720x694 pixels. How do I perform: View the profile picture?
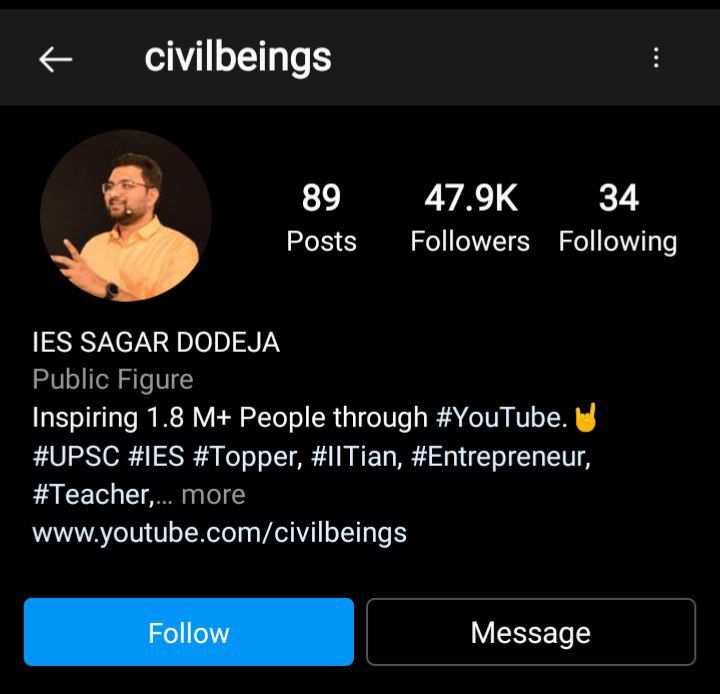click(125, 216)
